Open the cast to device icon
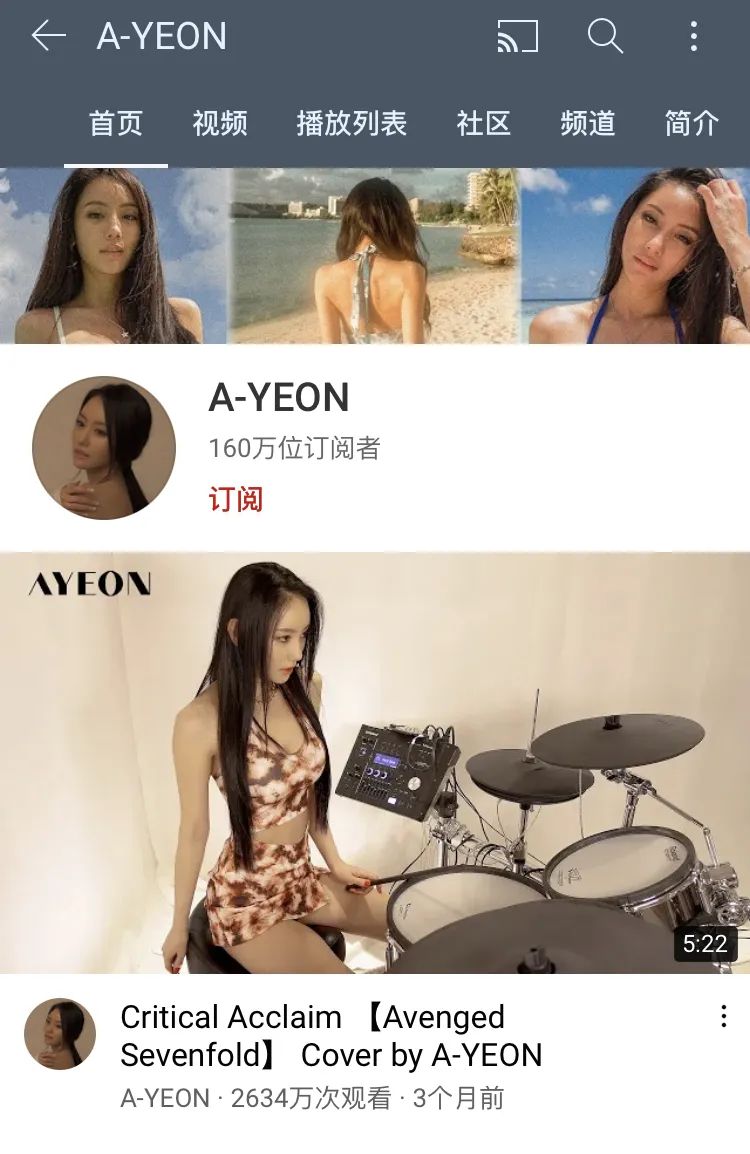The image size is (750, 1154). pos(517,37)
